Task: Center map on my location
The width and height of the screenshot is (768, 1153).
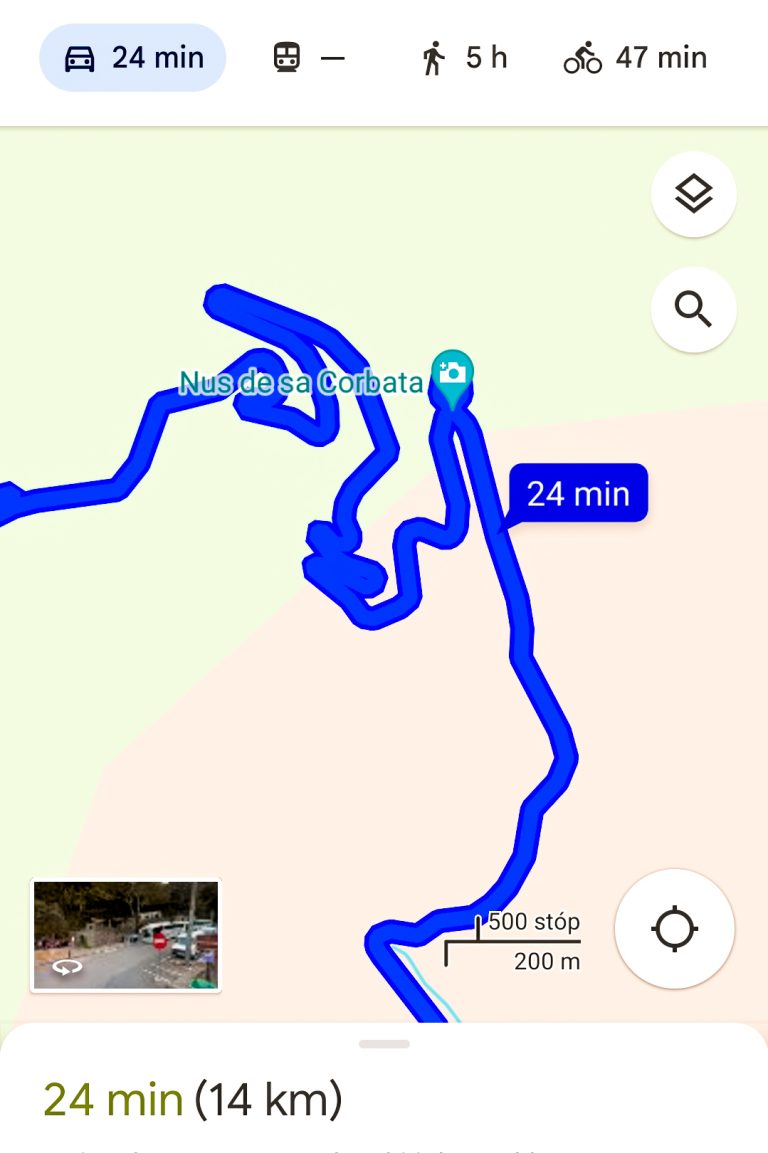Action: pyautogui.click(x=674, y=929)
